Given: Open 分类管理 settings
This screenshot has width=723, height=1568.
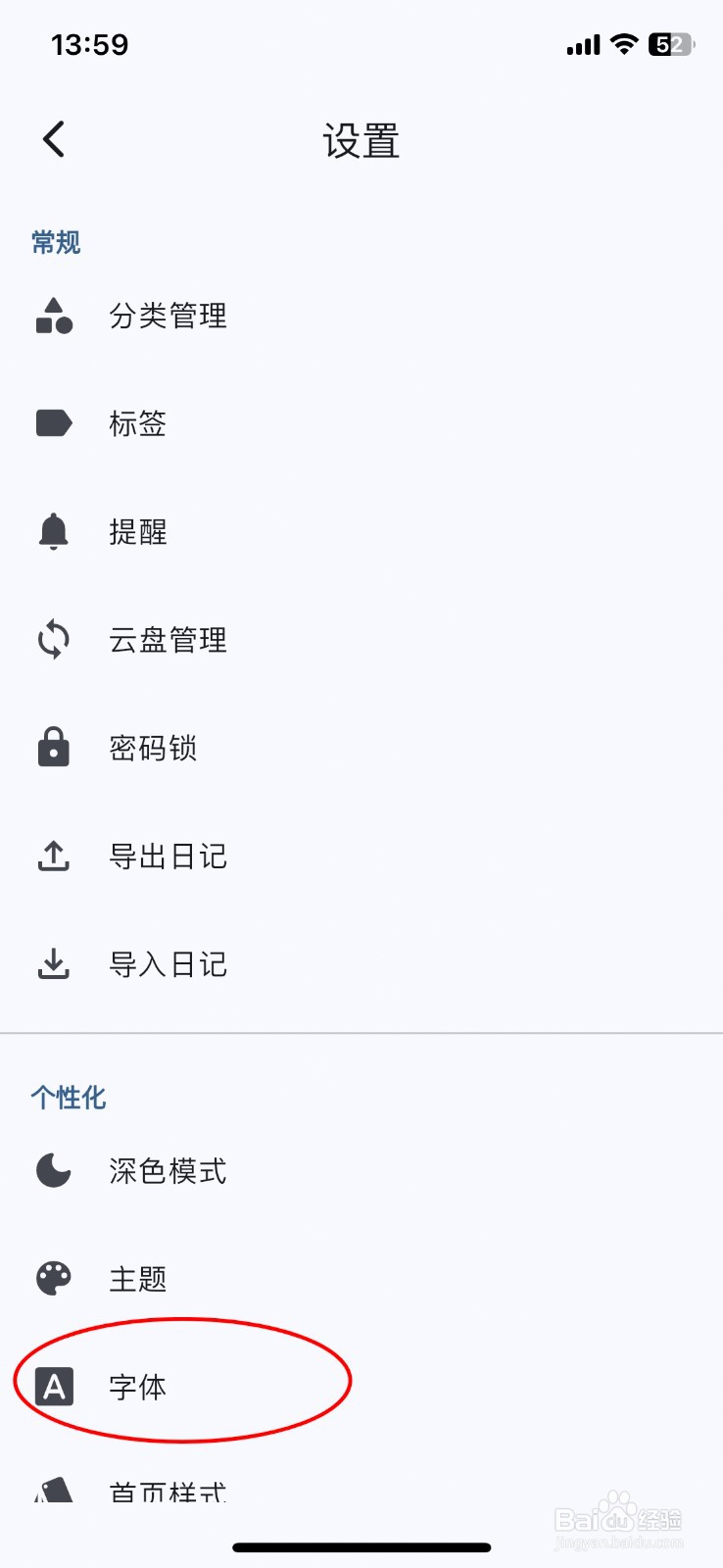Looking at the screenshot, I should [x=168, y=317].
